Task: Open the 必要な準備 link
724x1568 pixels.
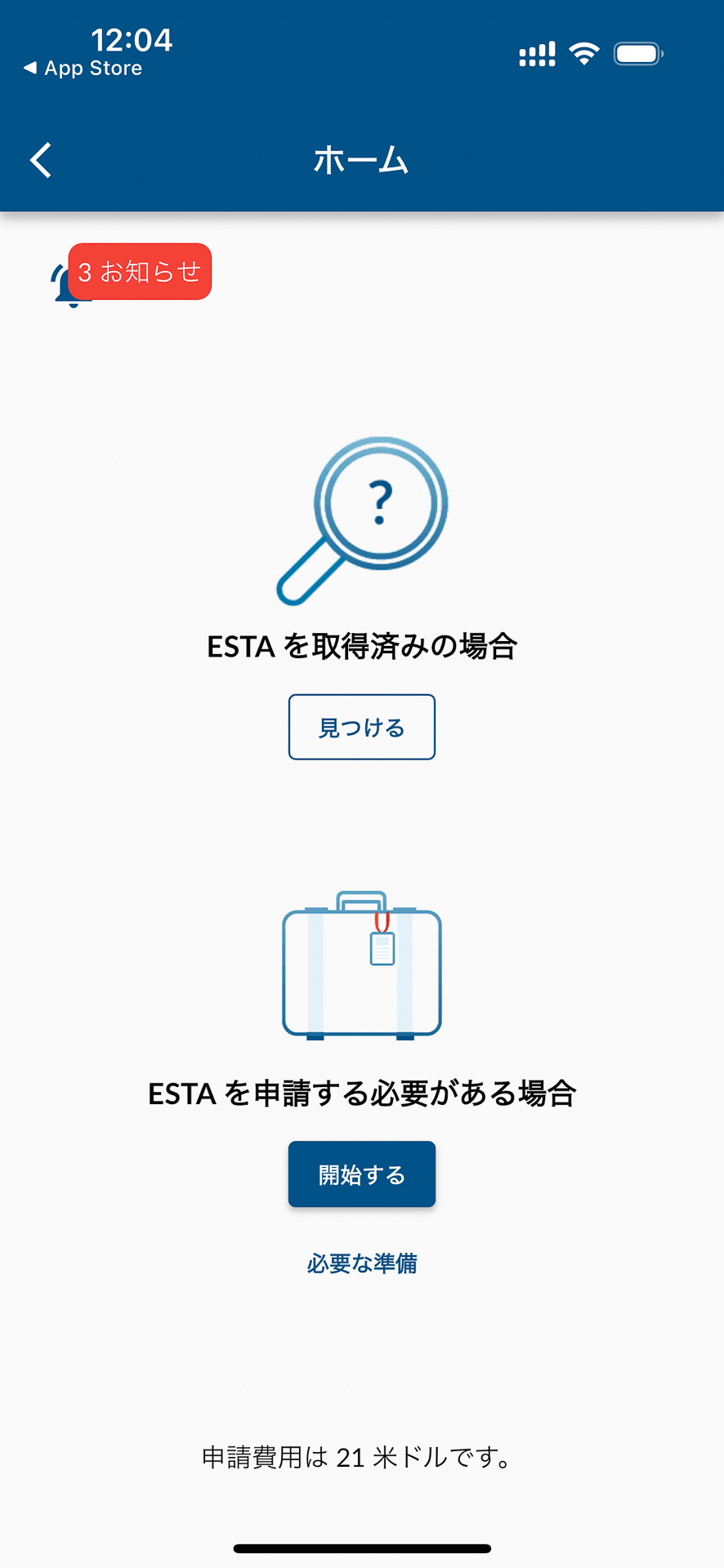Action: 362,1264
